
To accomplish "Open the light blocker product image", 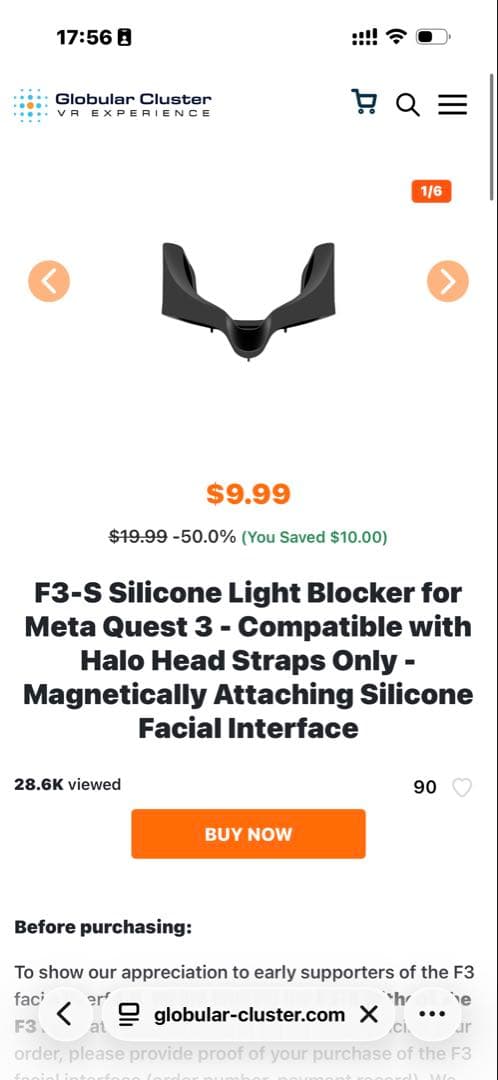I will coord(248,301).
